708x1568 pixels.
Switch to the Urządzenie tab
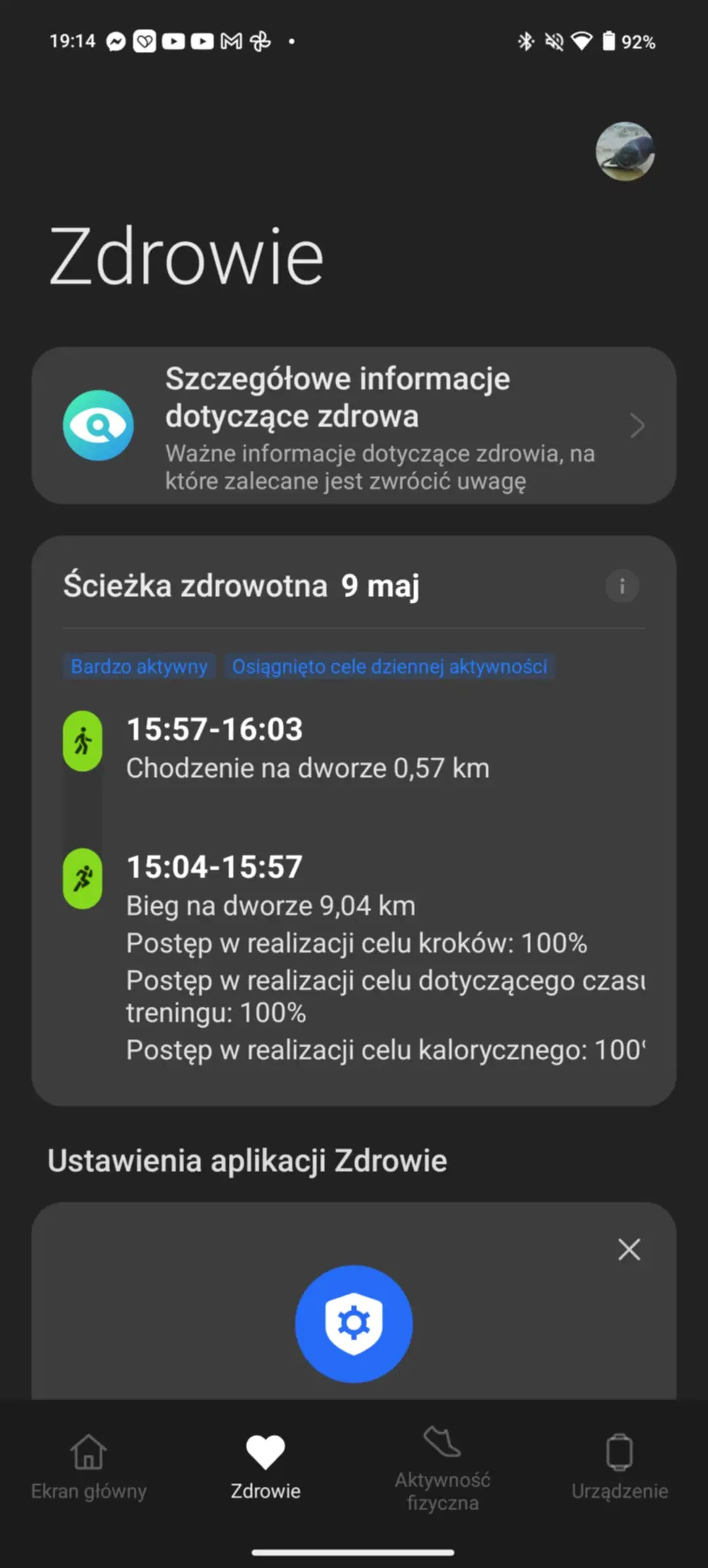click(x=619, y=1467)
